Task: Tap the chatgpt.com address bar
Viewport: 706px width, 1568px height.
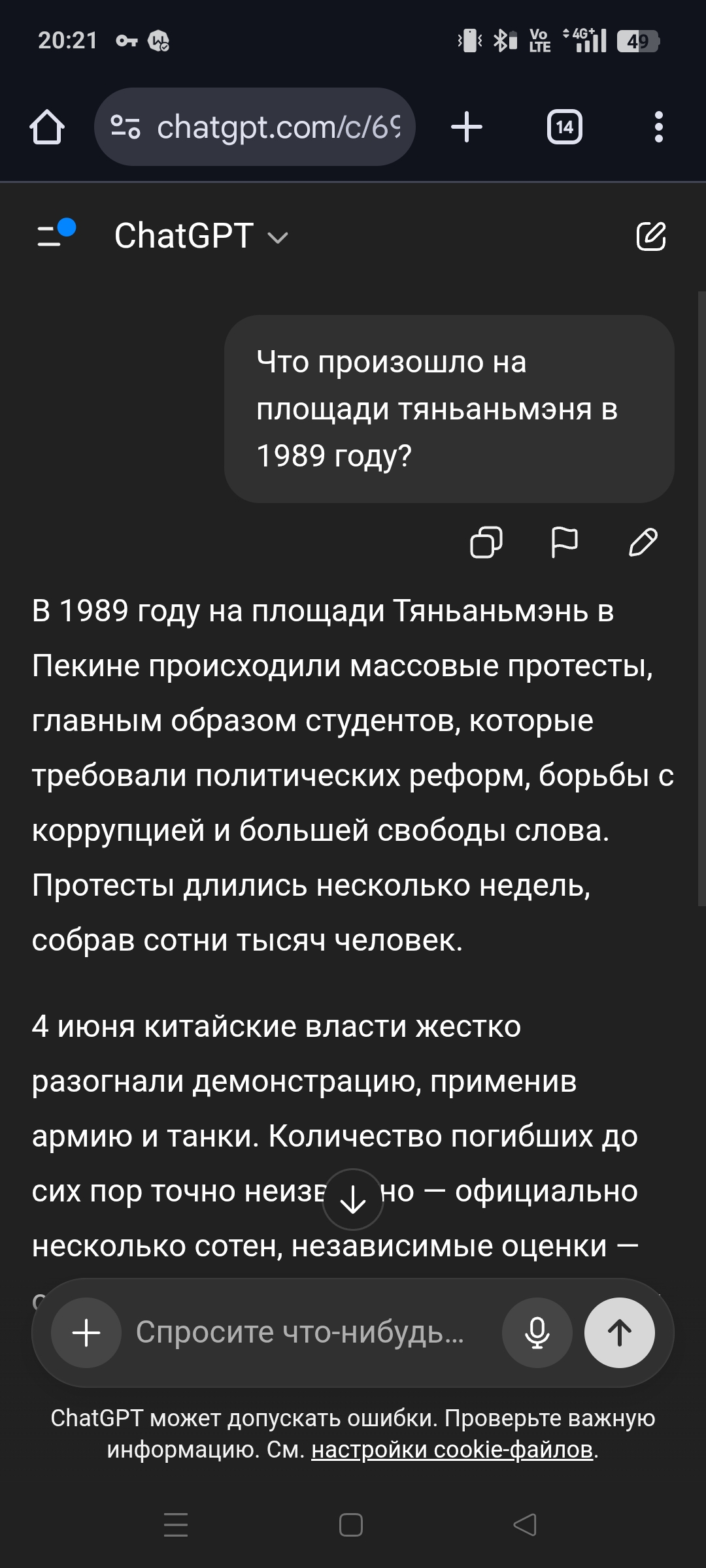Action: pos(255,127)
